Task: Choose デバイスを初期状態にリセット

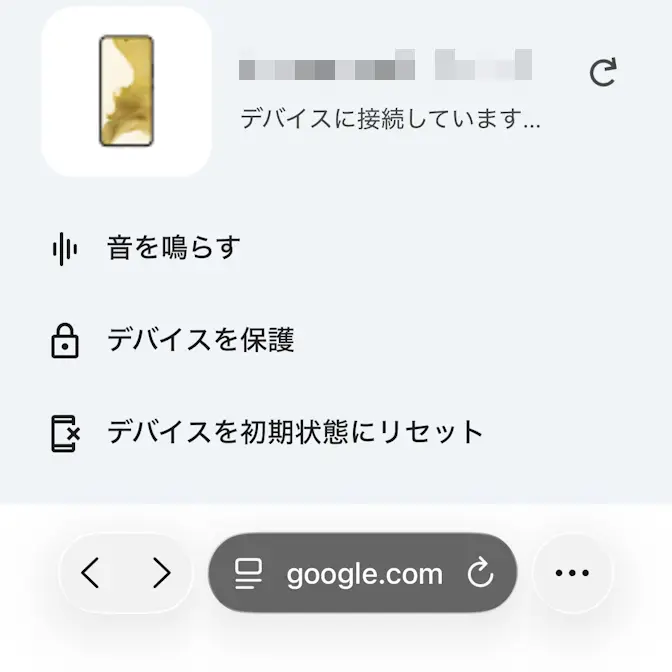Action: coord(294,432)
